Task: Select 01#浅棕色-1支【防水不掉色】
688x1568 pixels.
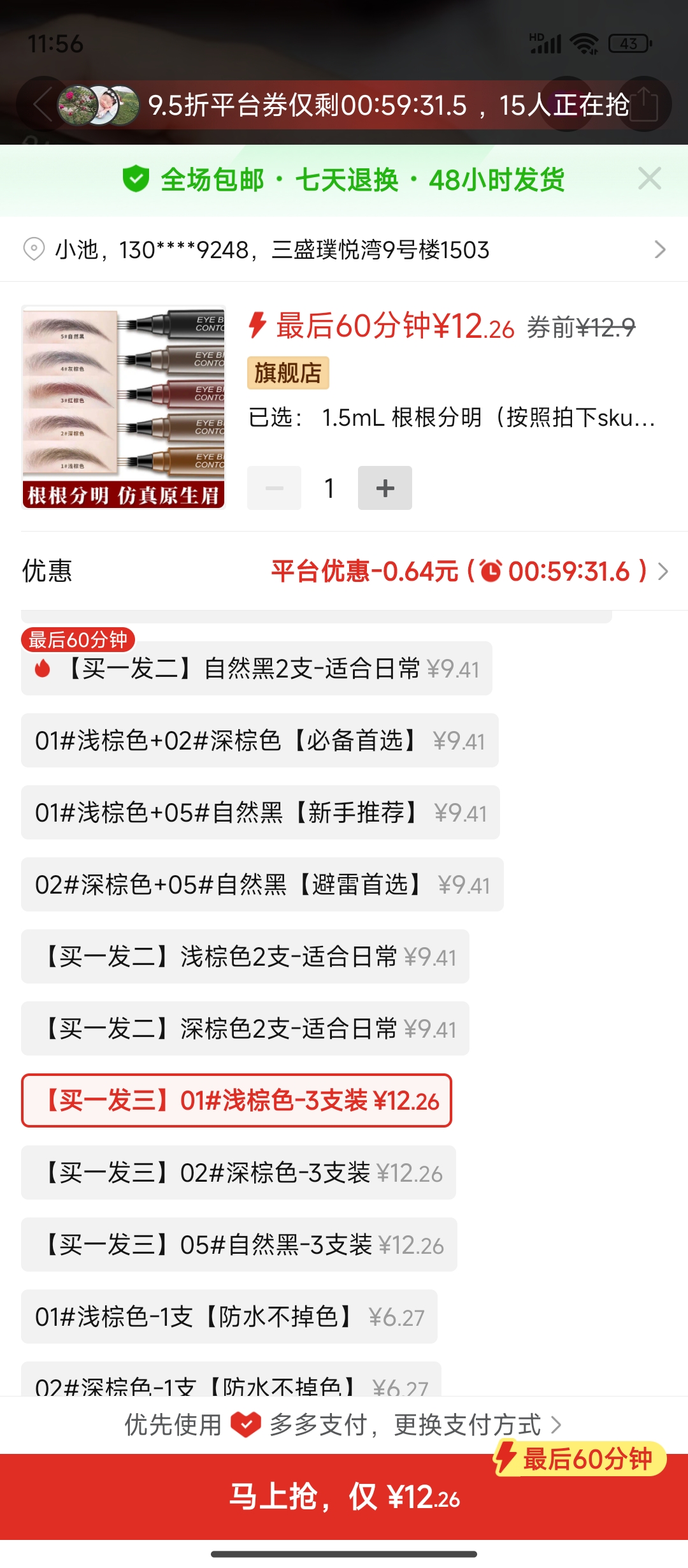Action: (x=229, y=1317)
